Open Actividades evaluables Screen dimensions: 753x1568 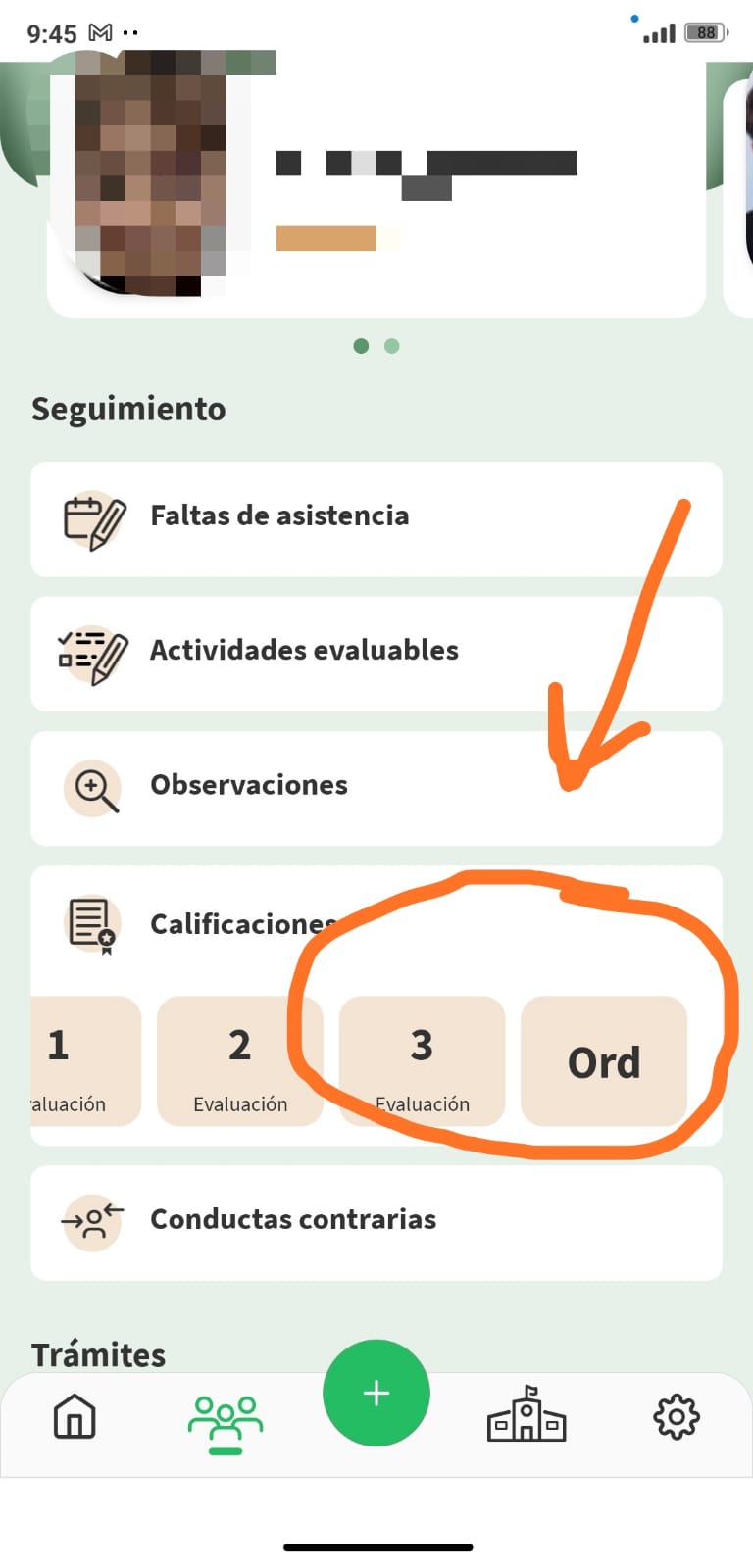tap(376, 652)
